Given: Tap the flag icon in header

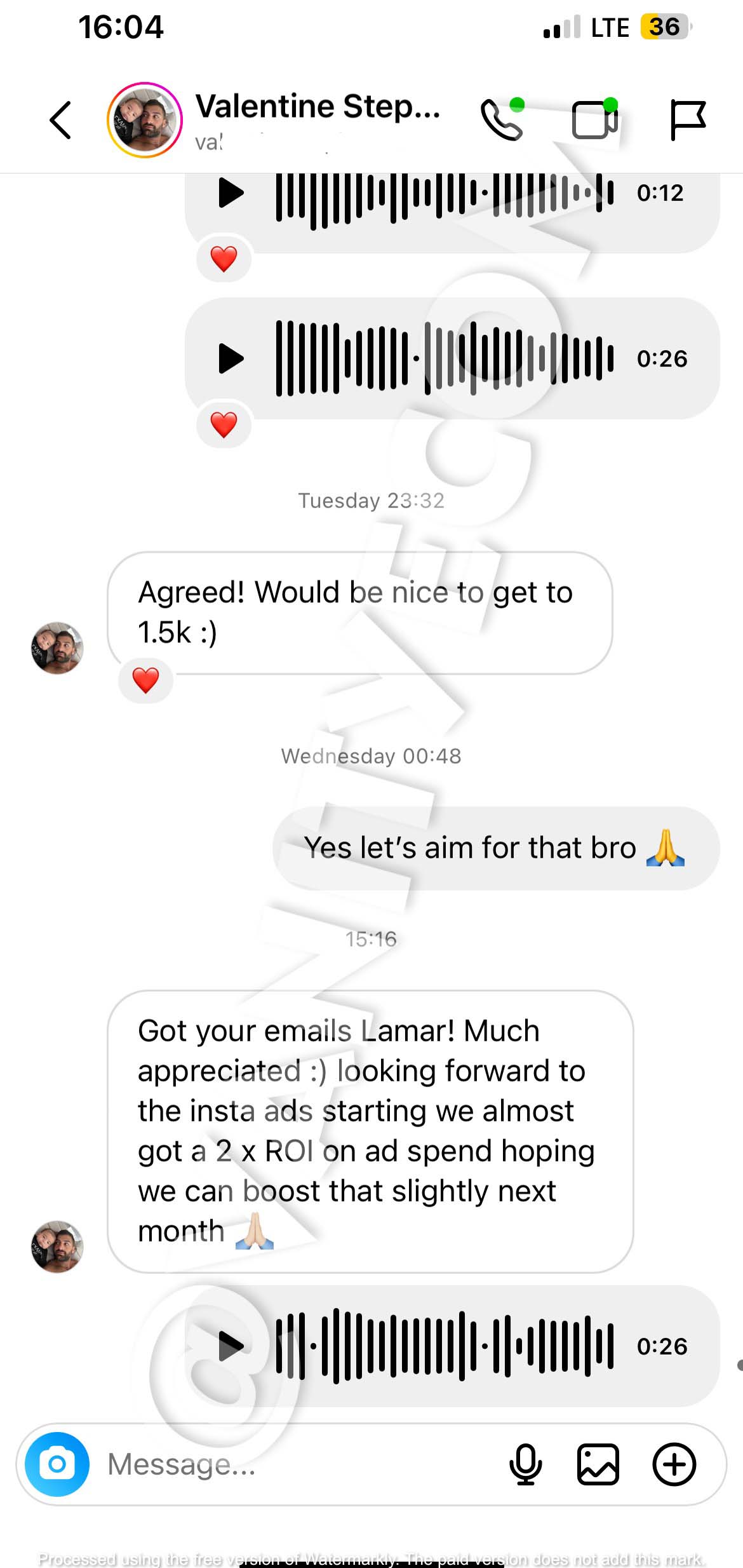Looking at the screenshot, I should 688,119.
